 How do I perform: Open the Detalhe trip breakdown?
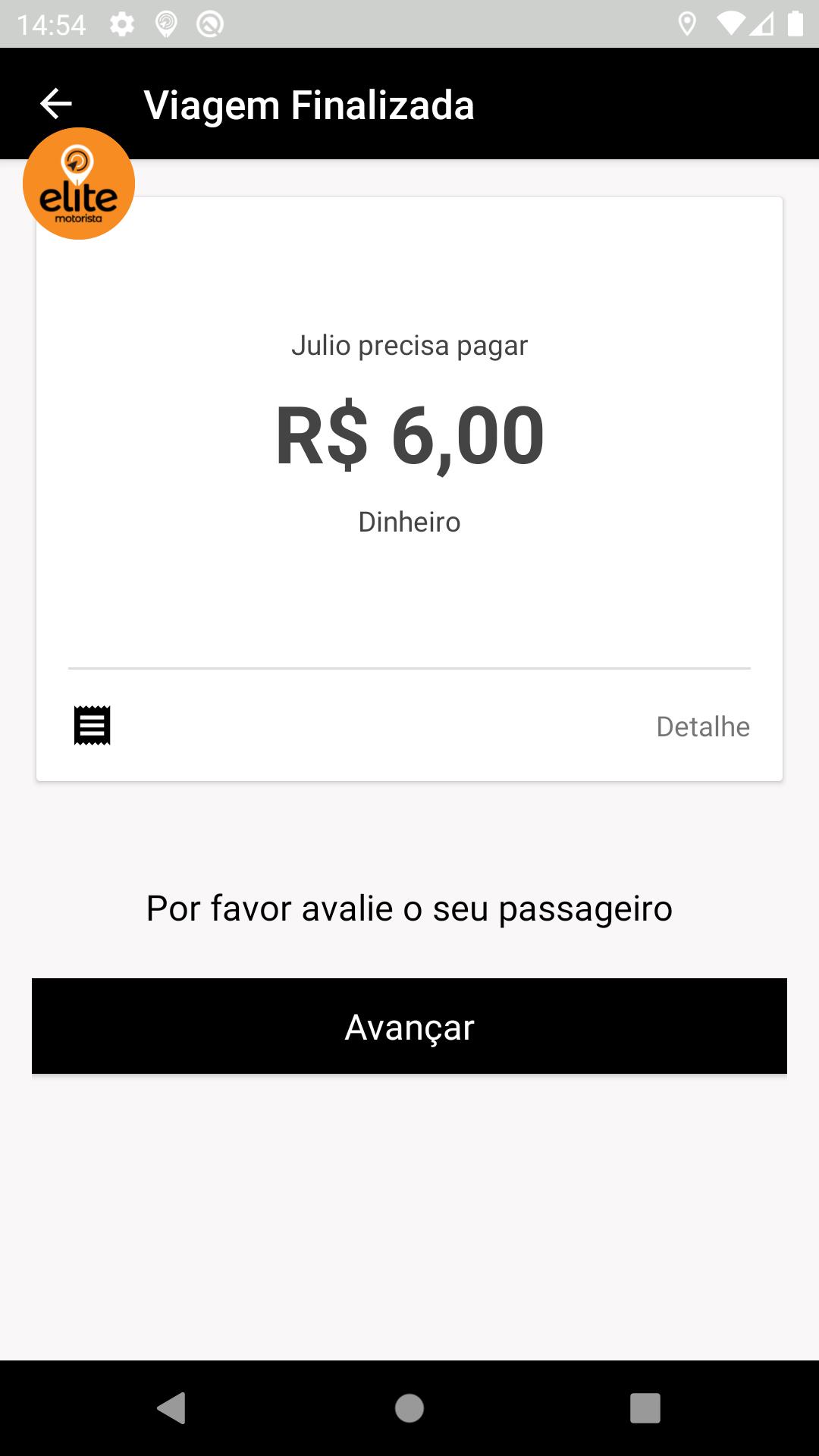[x=703, y=726]
